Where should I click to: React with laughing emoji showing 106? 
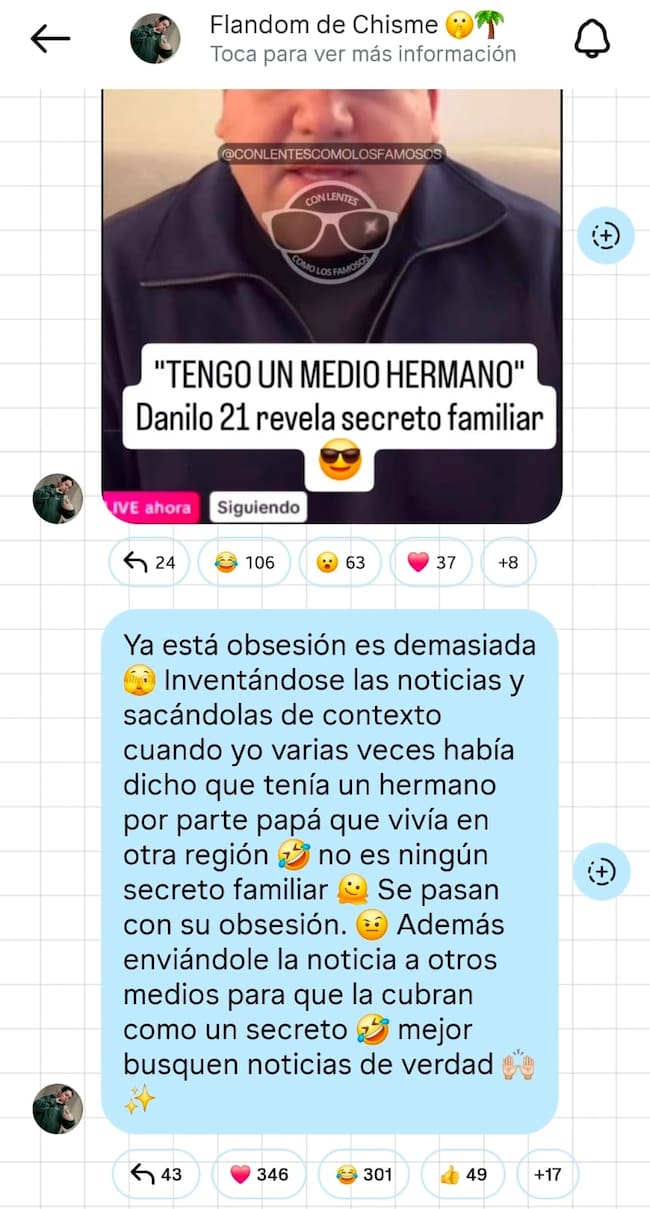click(x=244, y=562)
